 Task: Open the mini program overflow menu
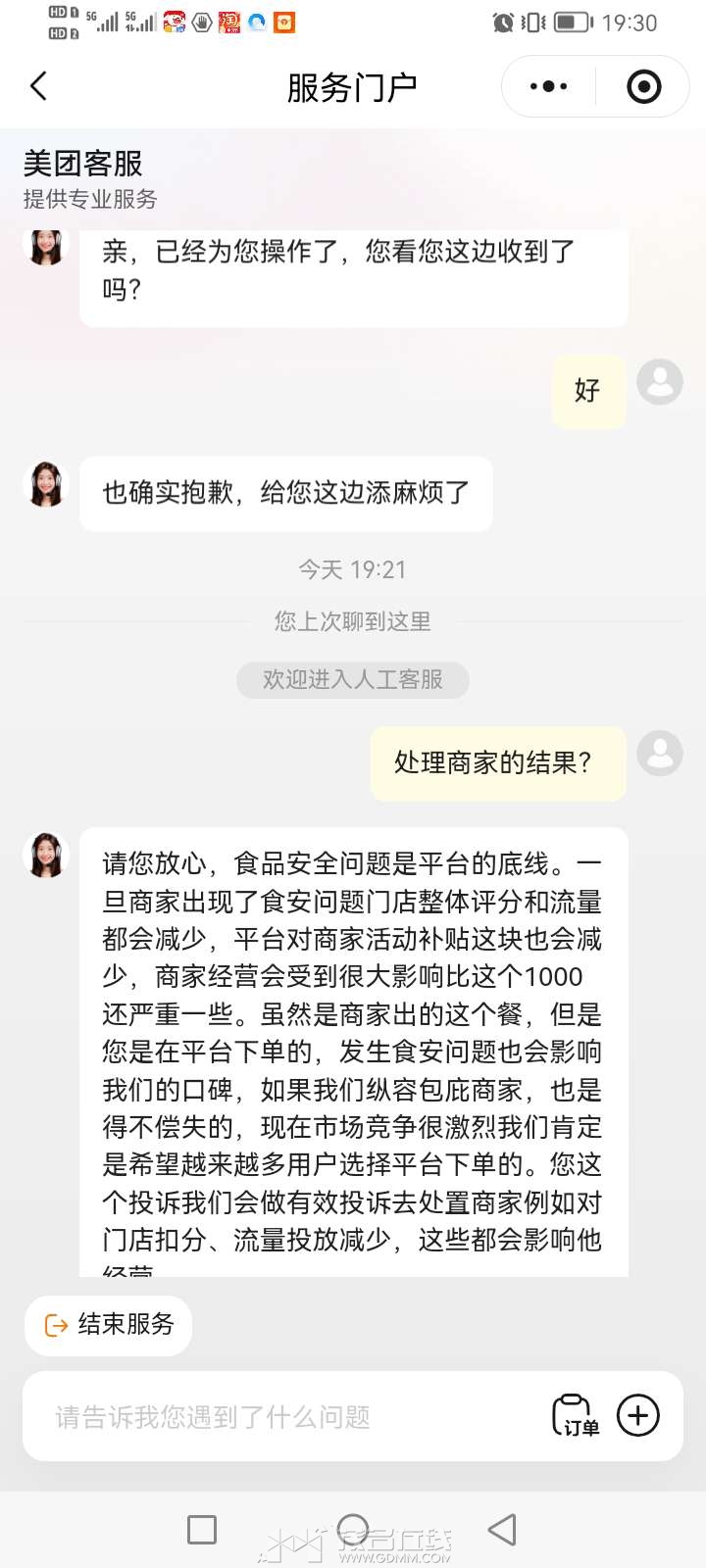pyautogui.click(x=548, y=87)
